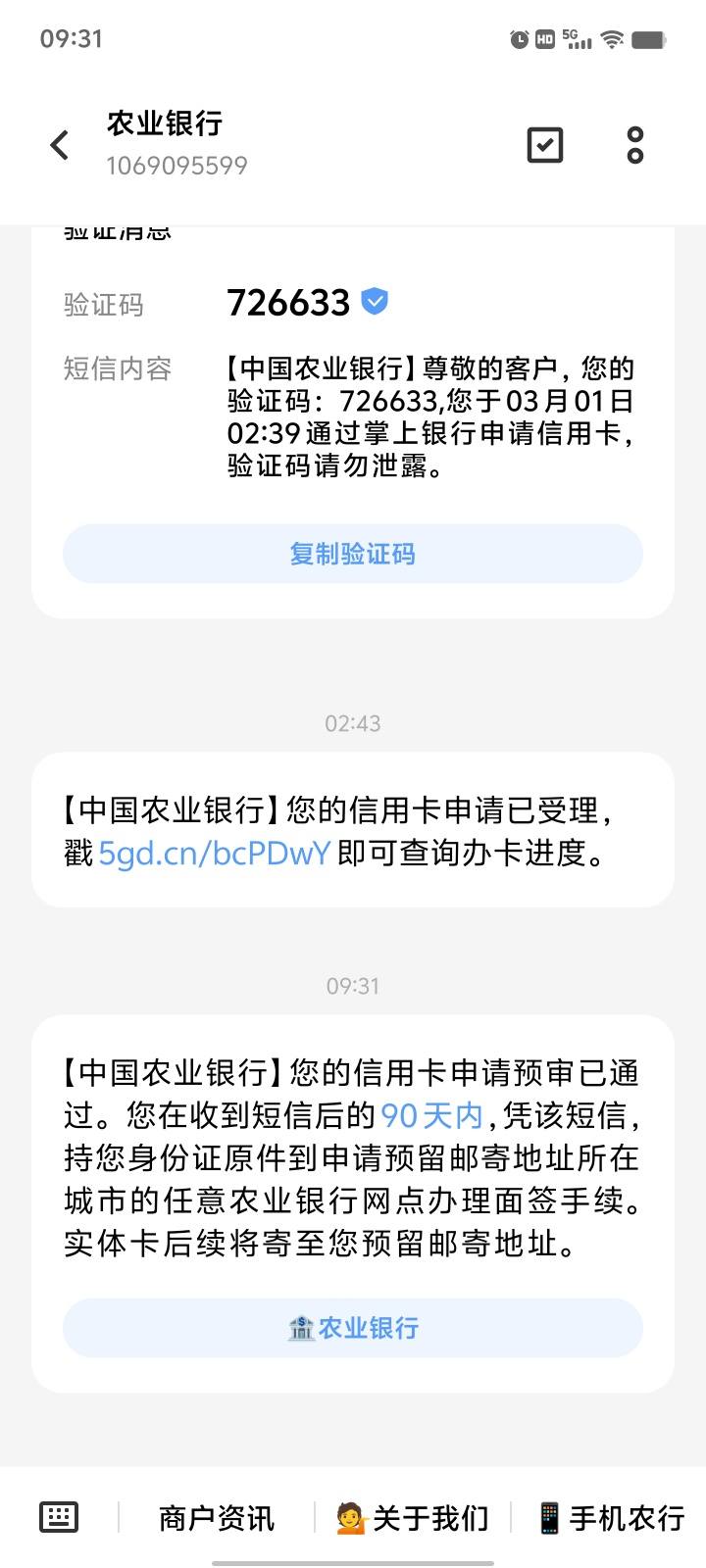
Task: Copy verification code via 复制验证码 button
Action: (x=353, y=554)
